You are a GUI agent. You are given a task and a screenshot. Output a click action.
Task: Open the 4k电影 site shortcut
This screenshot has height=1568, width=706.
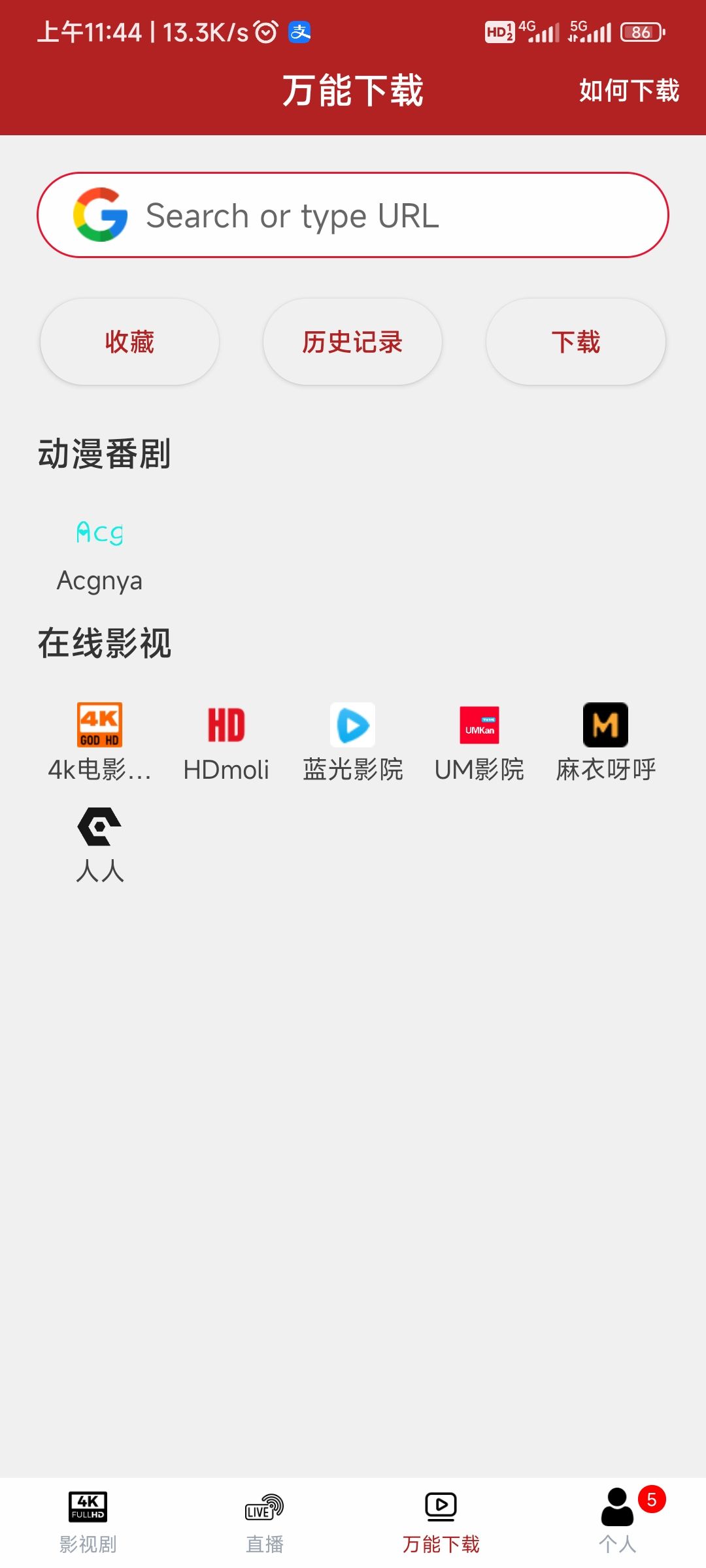point(99,743)
